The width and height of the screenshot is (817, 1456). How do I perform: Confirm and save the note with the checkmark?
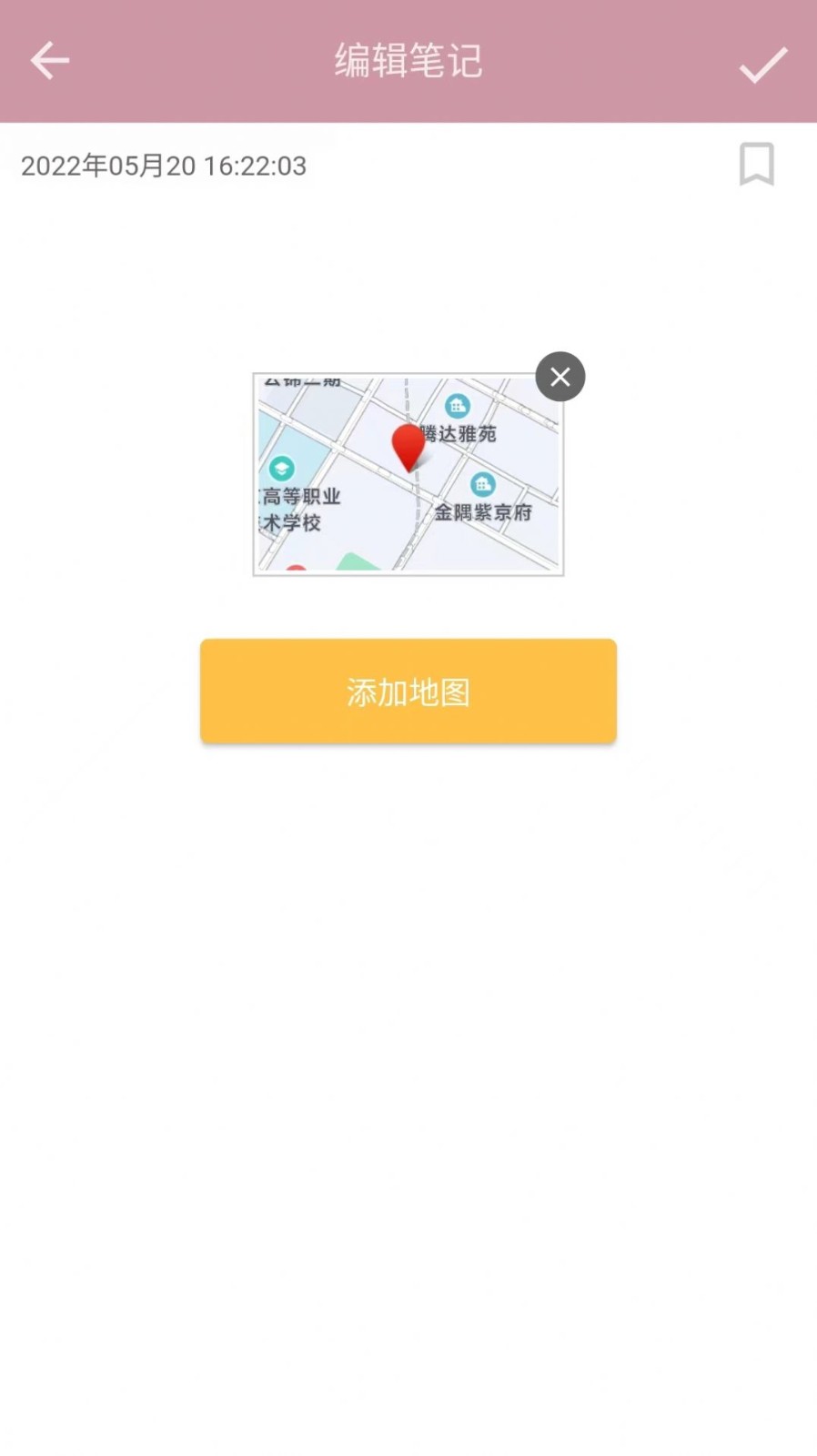click(x=762, y=65)
